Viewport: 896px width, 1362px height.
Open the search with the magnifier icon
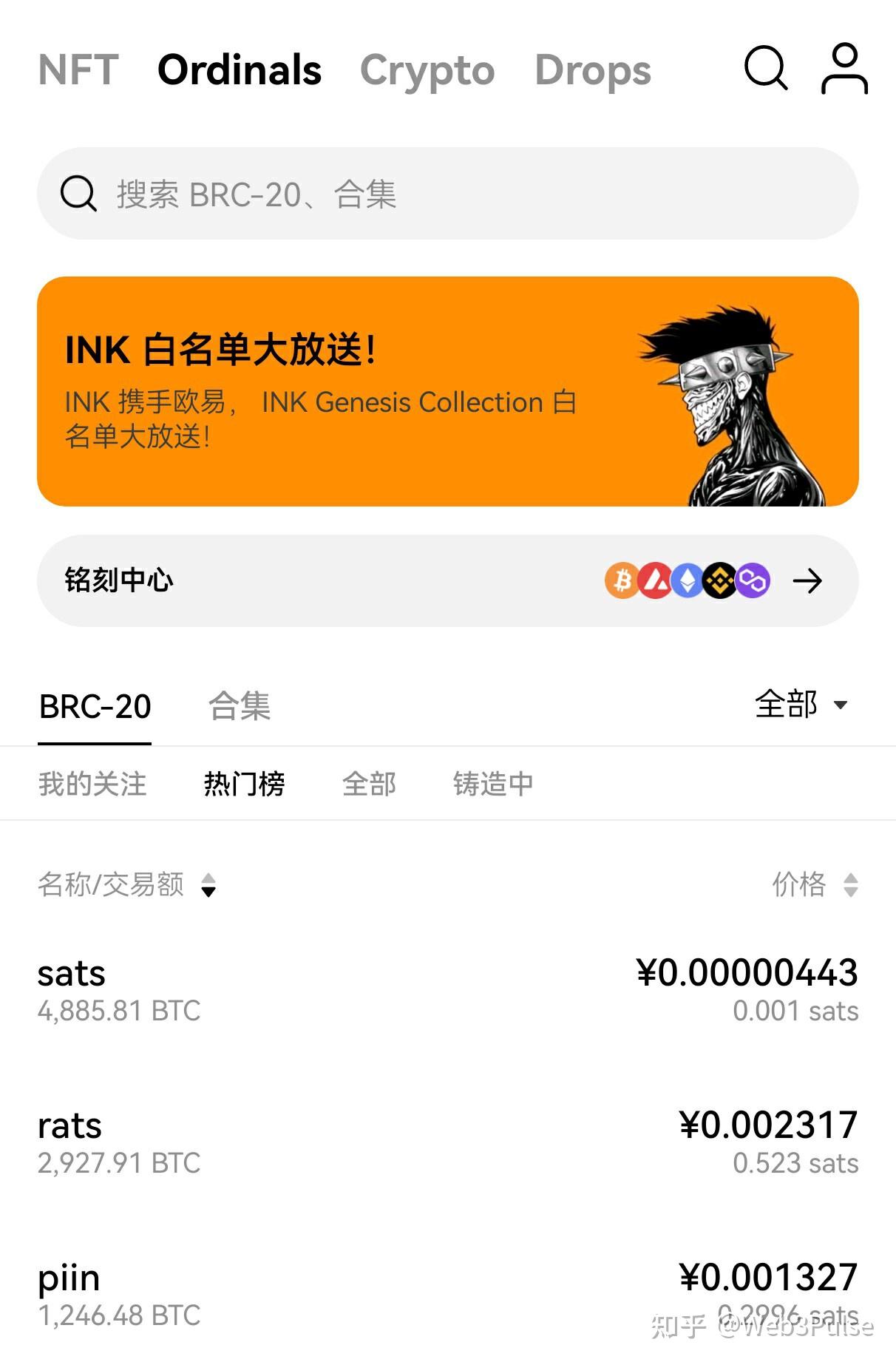(x=766, y=70)
